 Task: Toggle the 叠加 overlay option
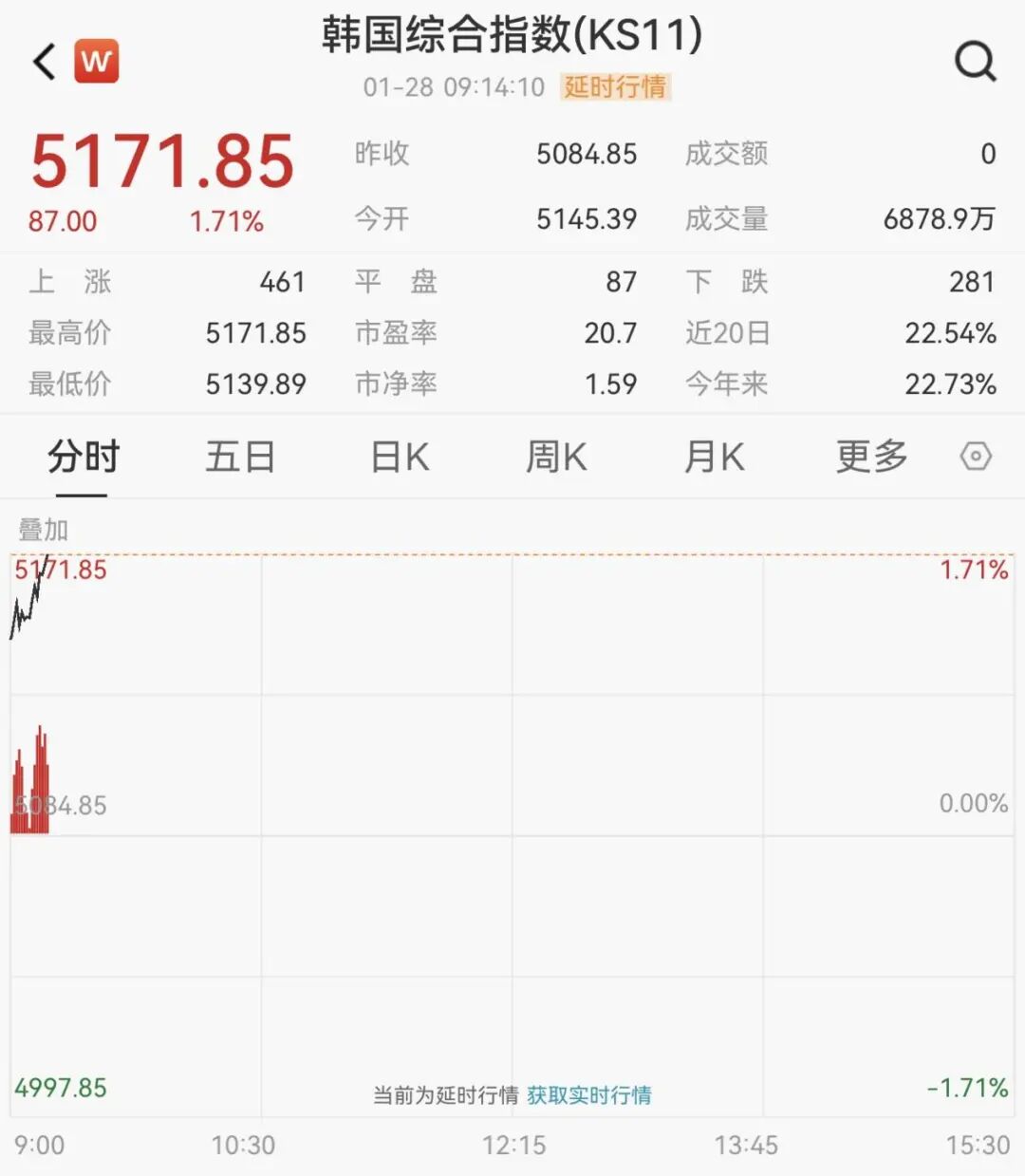42,531
